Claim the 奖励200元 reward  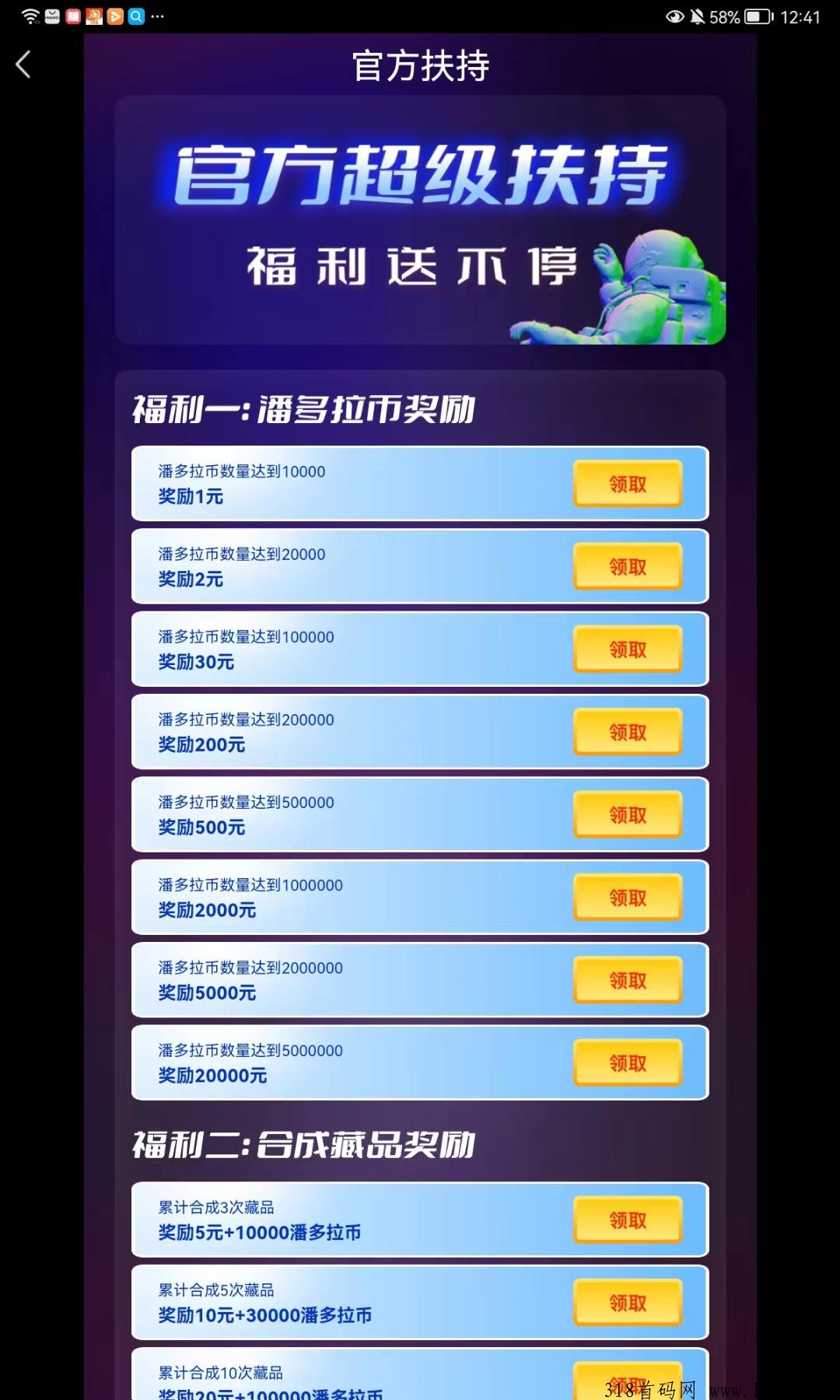coord(628,732)
